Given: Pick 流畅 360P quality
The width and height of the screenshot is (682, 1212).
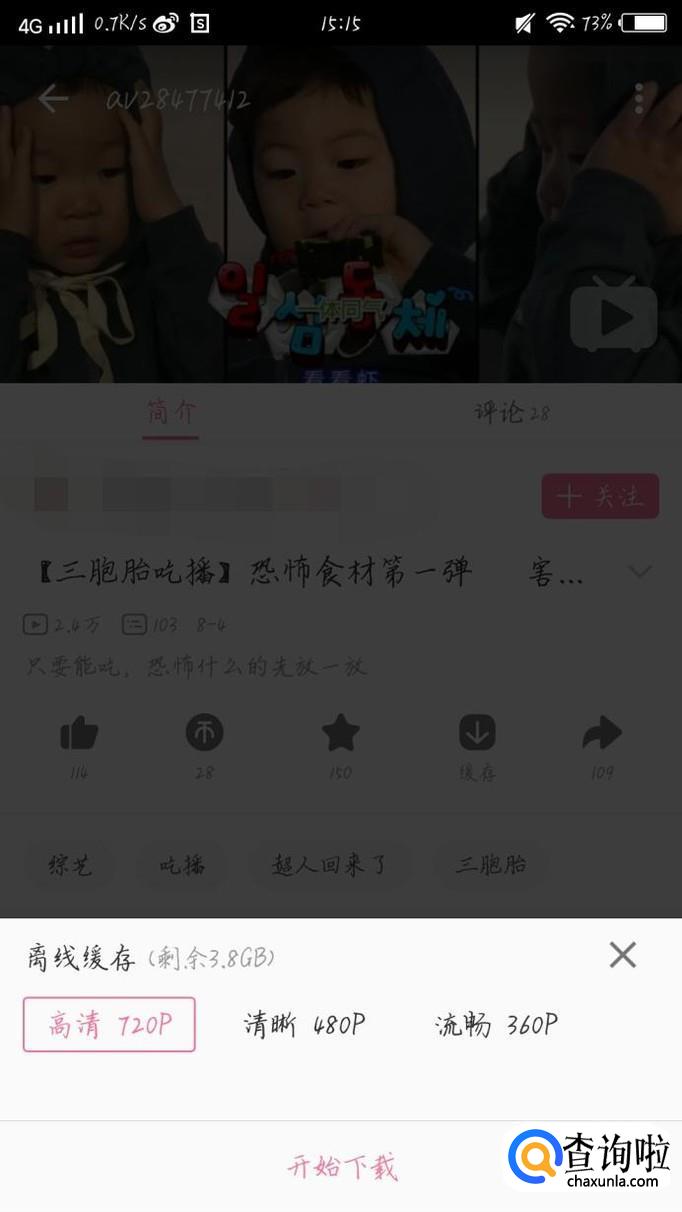Looking at the screenshot, I should click(x=496, y=1024).
